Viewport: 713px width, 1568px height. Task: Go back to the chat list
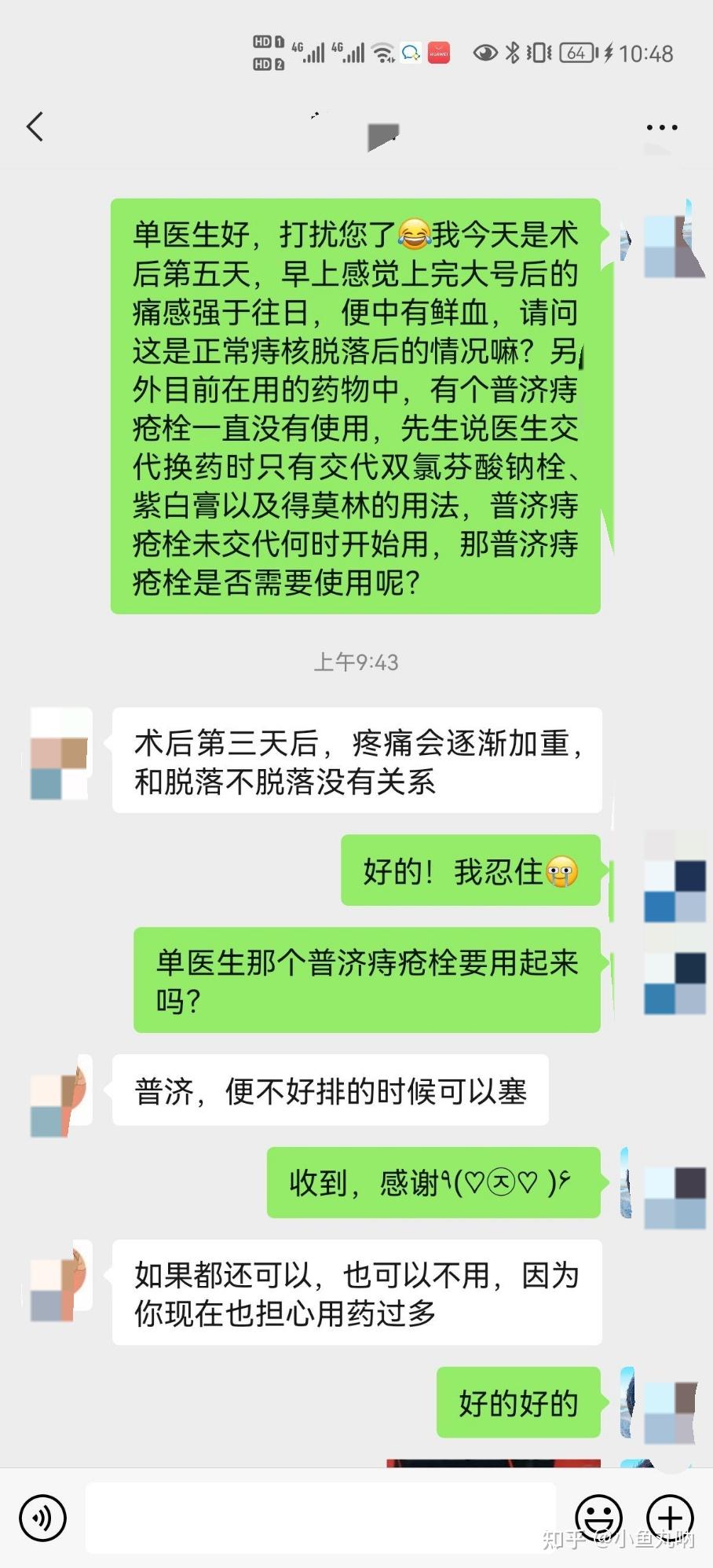tap(35, 126)
